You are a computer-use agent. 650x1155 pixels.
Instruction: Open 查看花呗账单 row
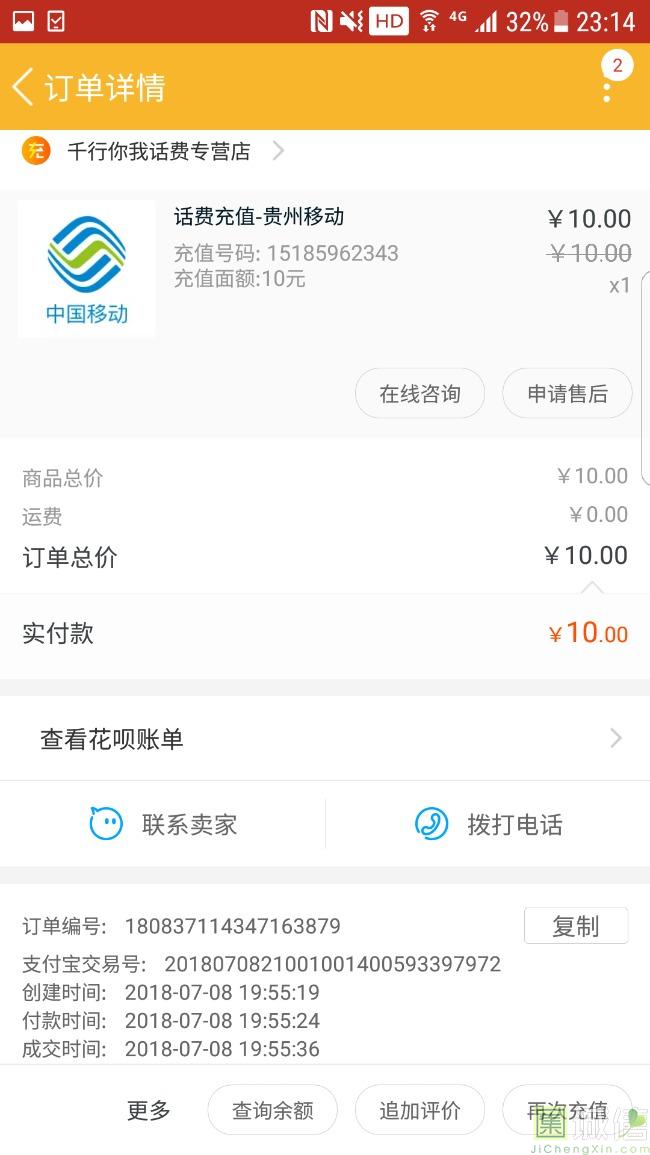(x=325, y=739)
